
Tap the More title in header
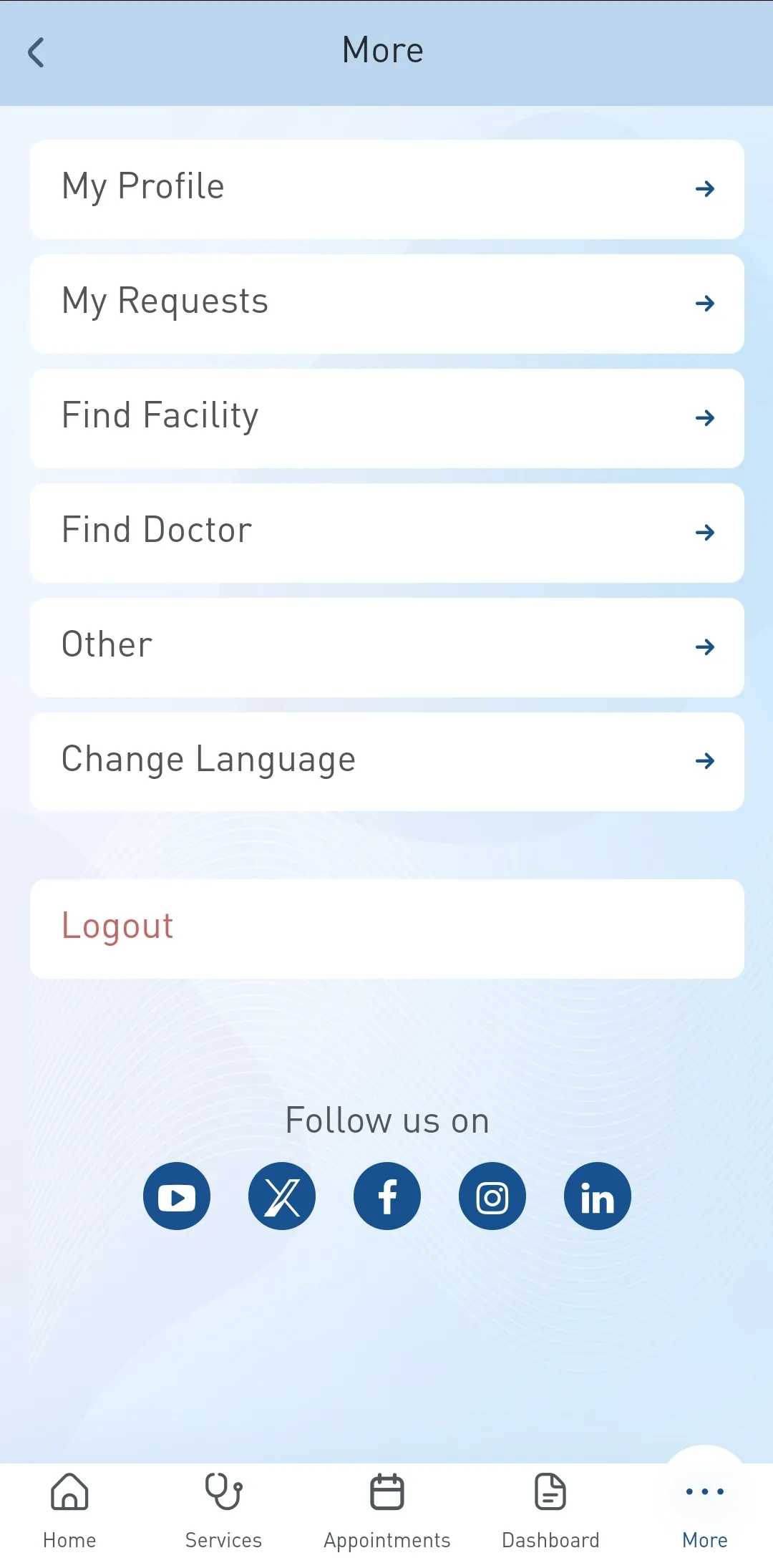point(384,50)
